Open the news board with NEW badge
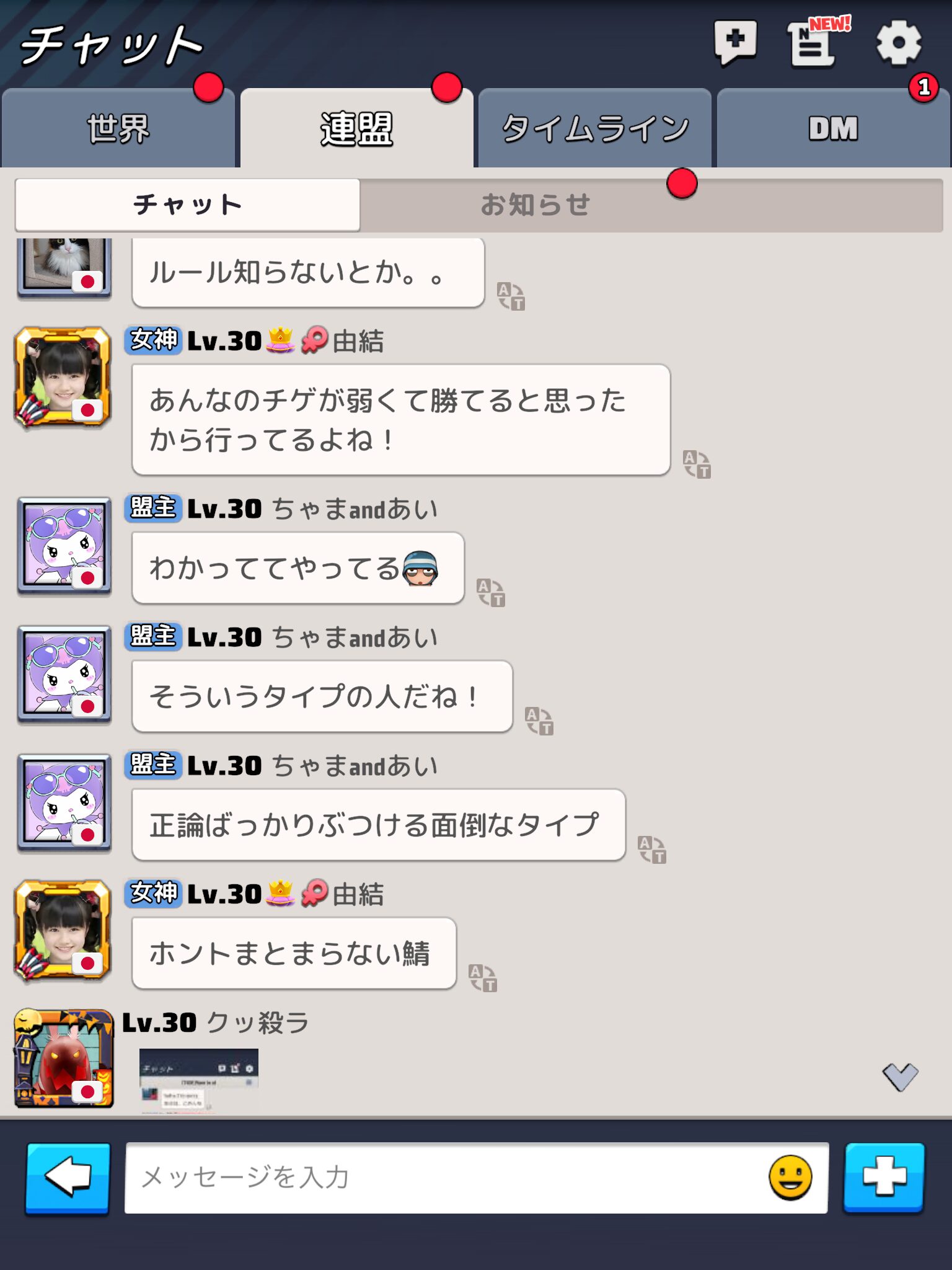 [x=813, y=43]
